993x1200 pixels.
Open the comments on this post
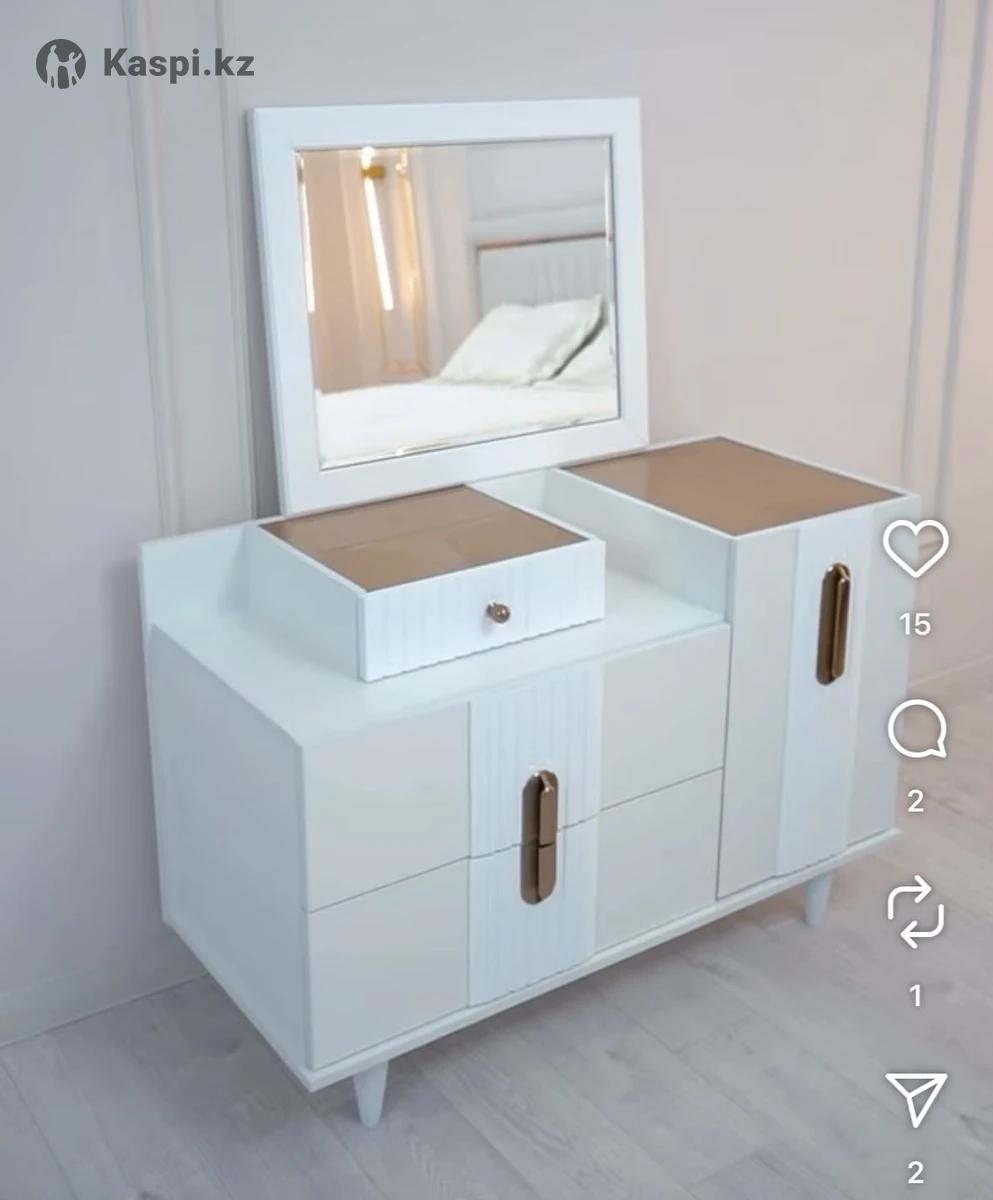click(x=916, y=731)
